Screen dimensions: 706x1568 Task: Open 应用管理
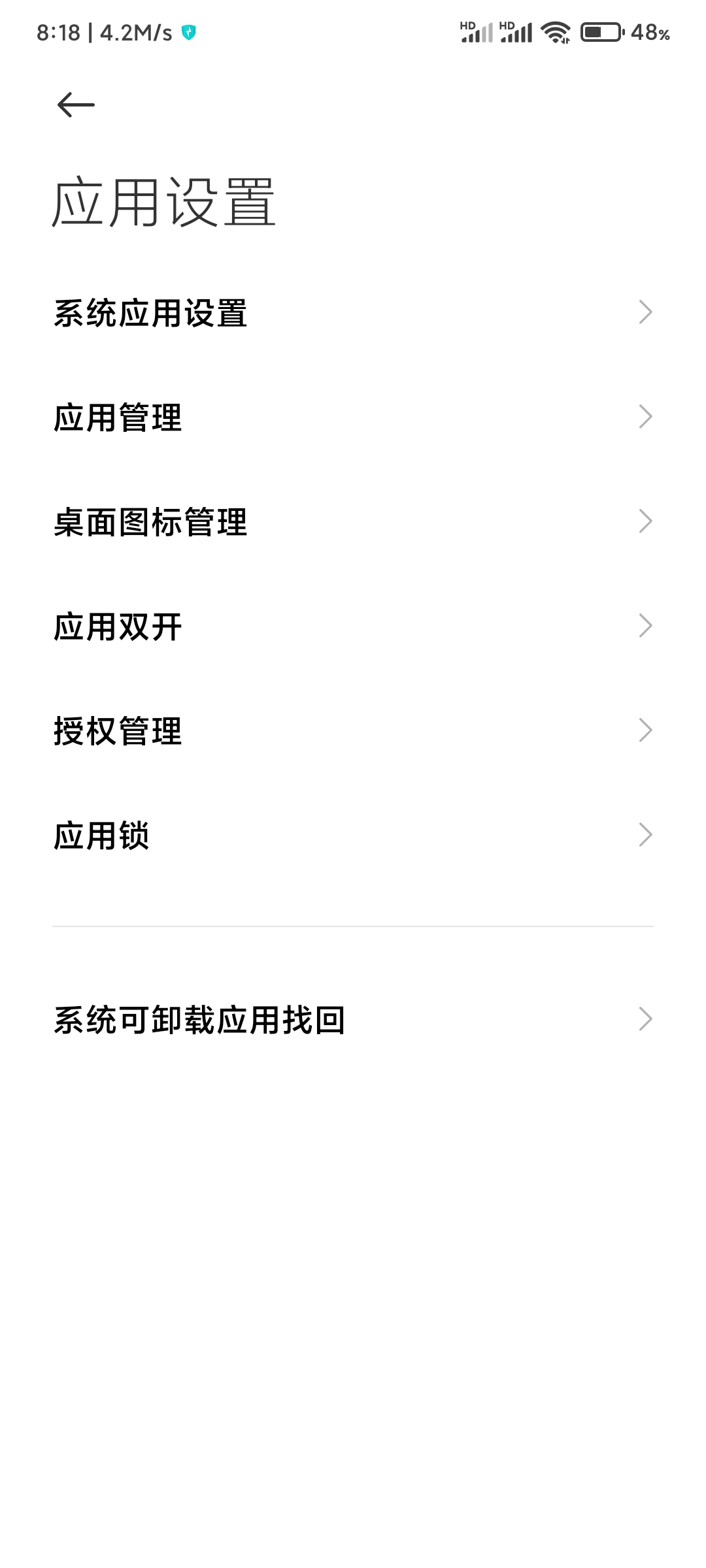(353, 417)
